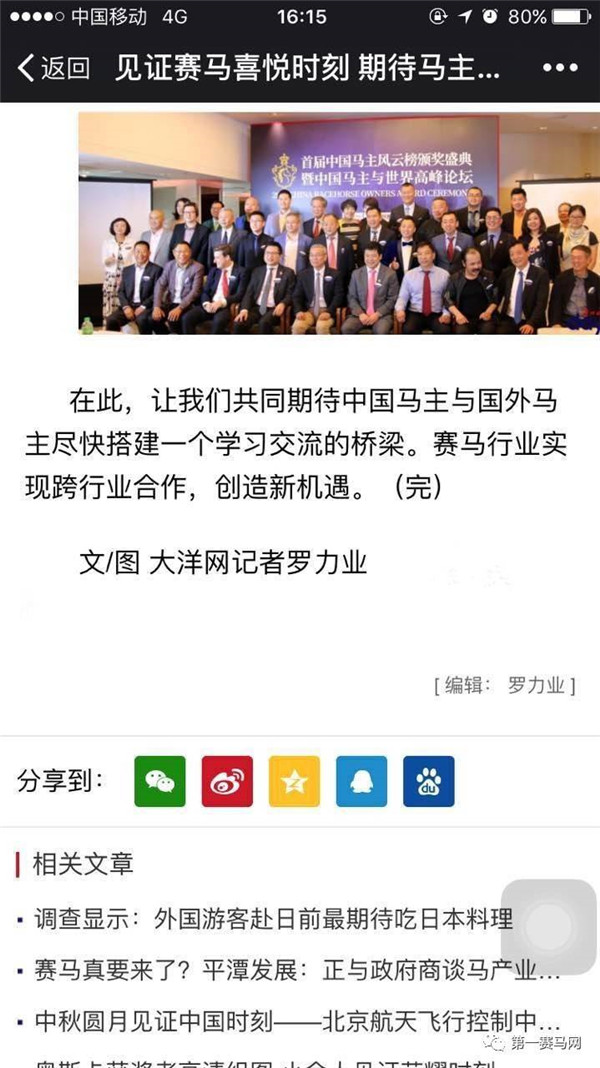This screenshot has height=1068, width=600.
Task: Share article to Weibo
Action: pyautogui.click(x=227, y=781)
